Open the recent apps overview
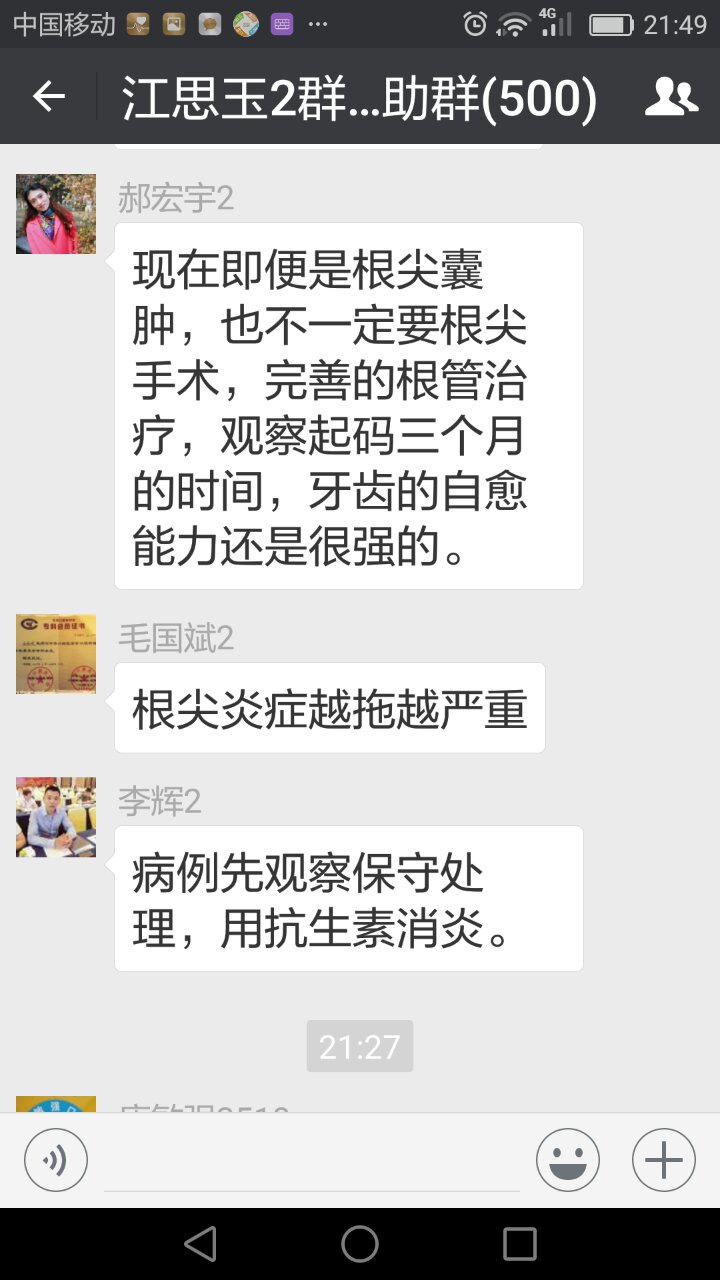The height and width of the screenshot is (1280, 720). click(x=520, y=1244)
